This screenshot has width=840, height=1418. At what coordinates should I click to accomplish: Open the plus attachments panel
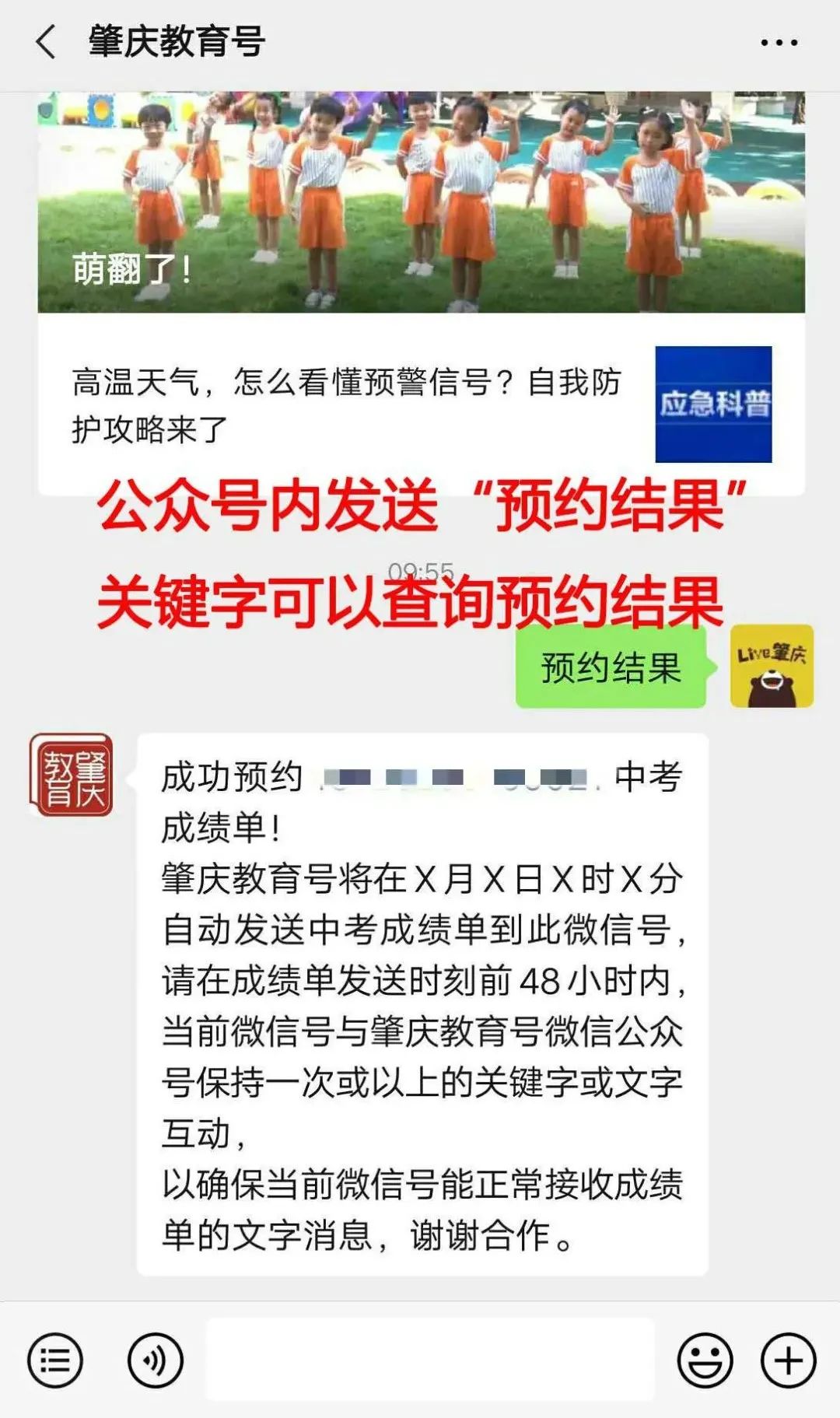point(788,1360)
